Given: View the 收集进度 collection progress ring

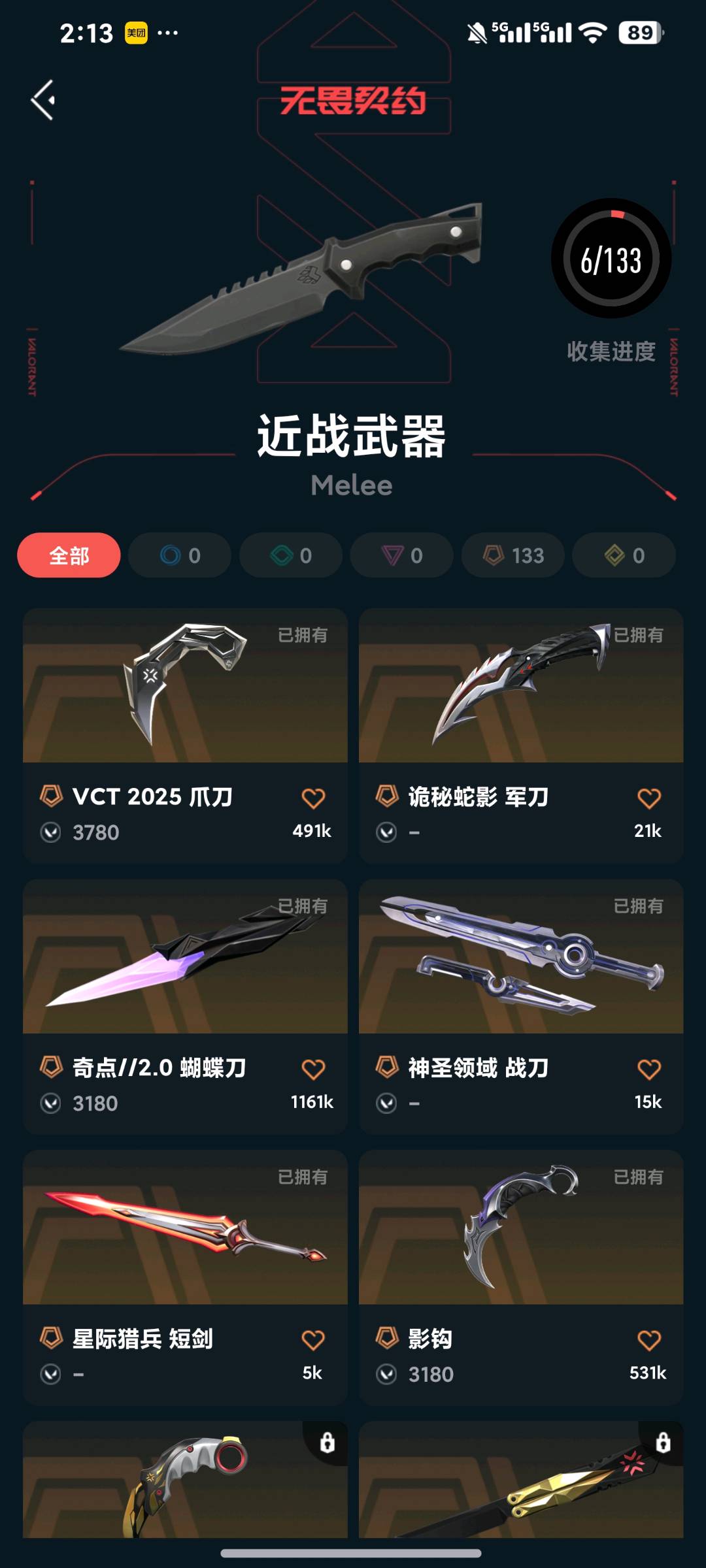Looking at the screenshot, I should (x=611, y=259).
